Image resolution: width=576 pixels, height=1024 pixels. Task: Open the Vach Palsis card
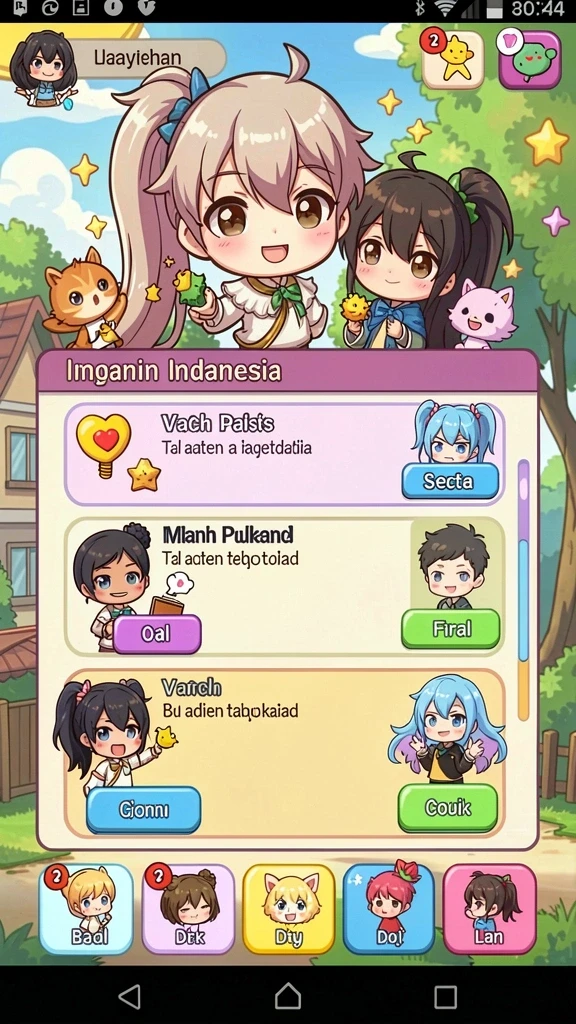[284, 454]
